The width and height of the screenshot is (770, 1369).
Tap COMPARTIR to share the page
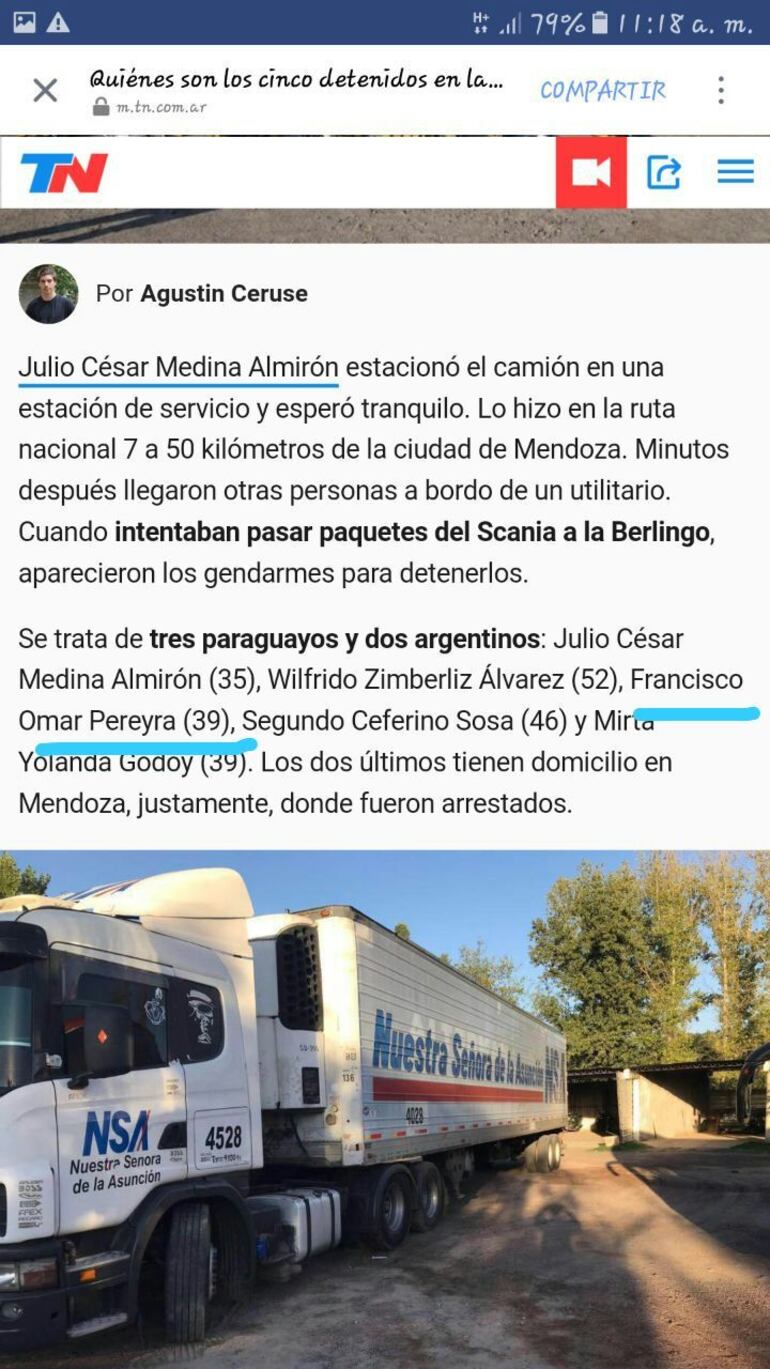[602, 91]
